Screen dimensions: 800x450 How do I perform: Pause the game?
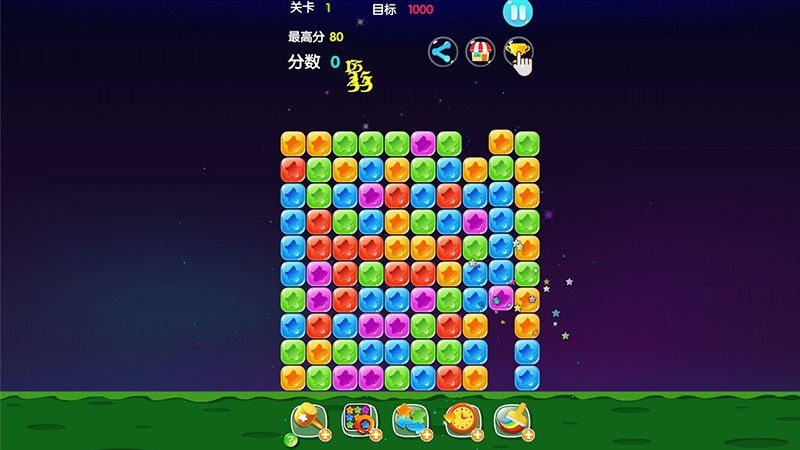point(517,13)
